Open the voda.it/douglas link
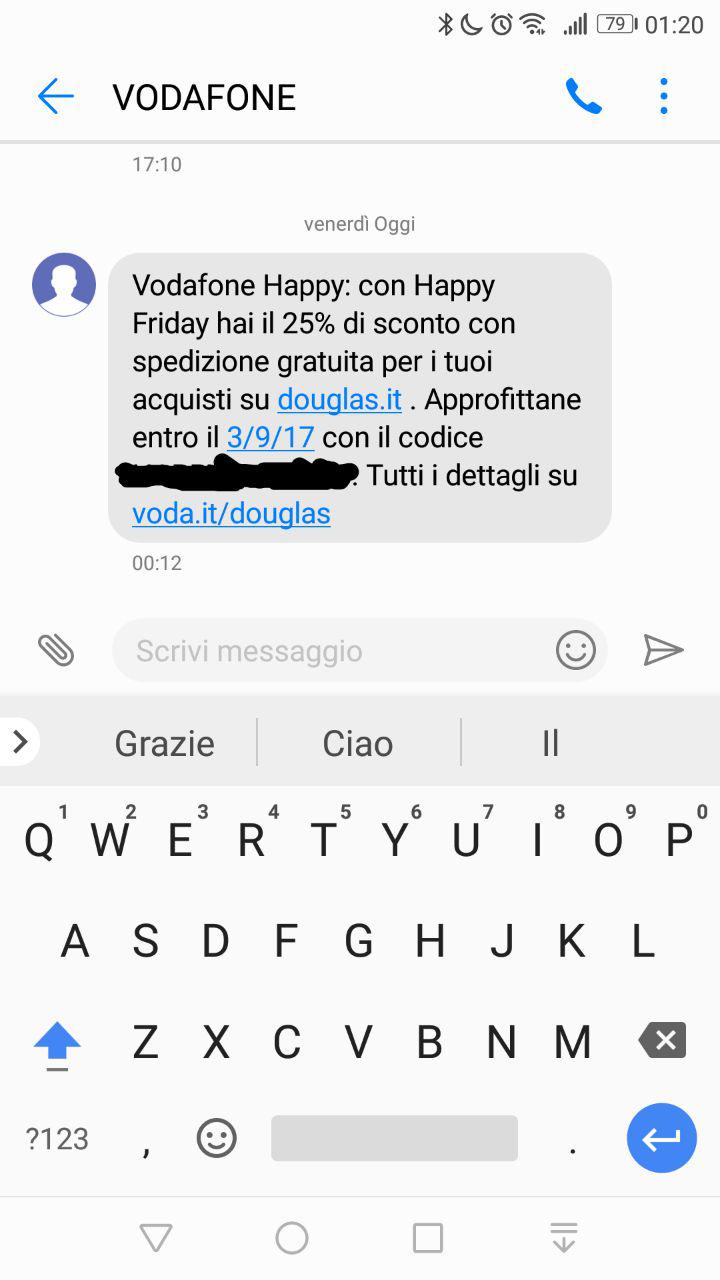The height and width of the screenshot is (1280, 720). (231, 514)
